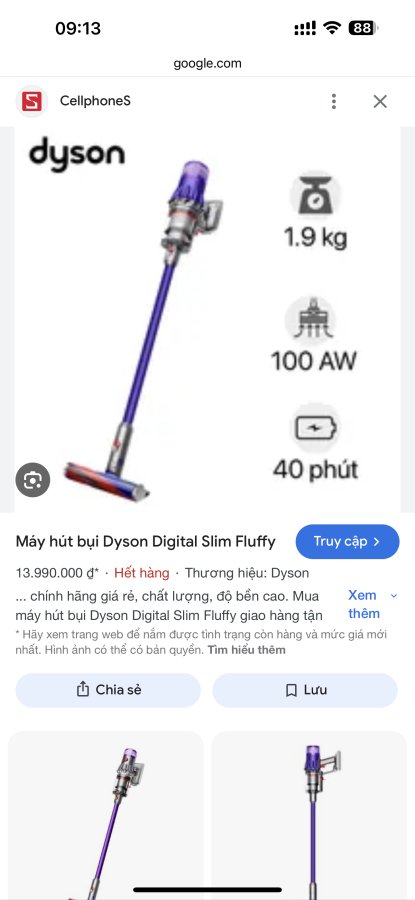Expand description with Xem thêm
This screenshot has width=415, height=900.
372,604
